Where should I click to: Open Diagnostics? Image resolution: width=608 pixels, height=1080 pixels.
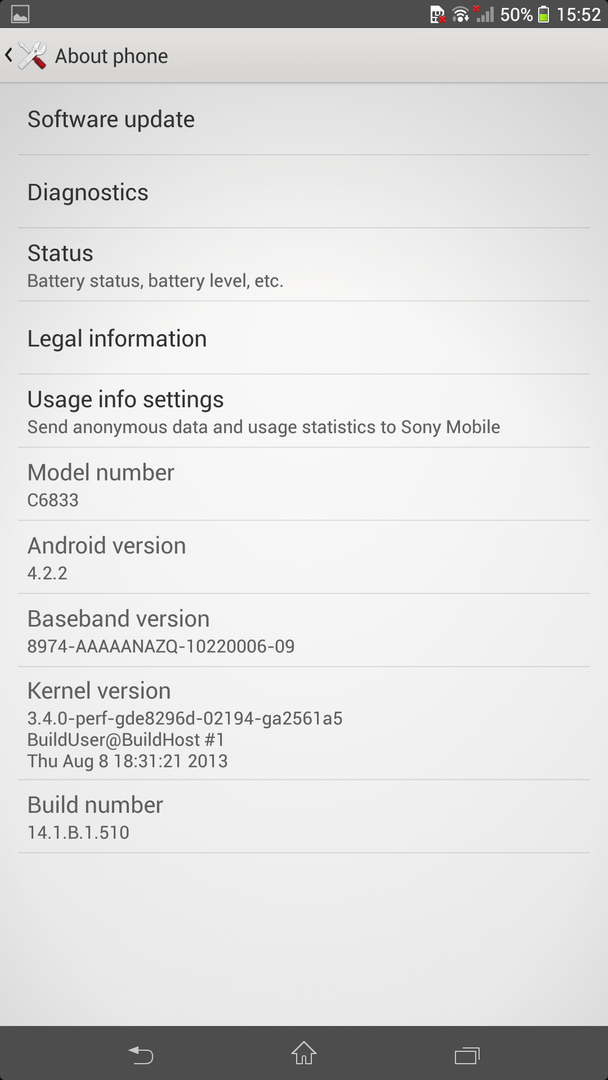tap(304, 192)
